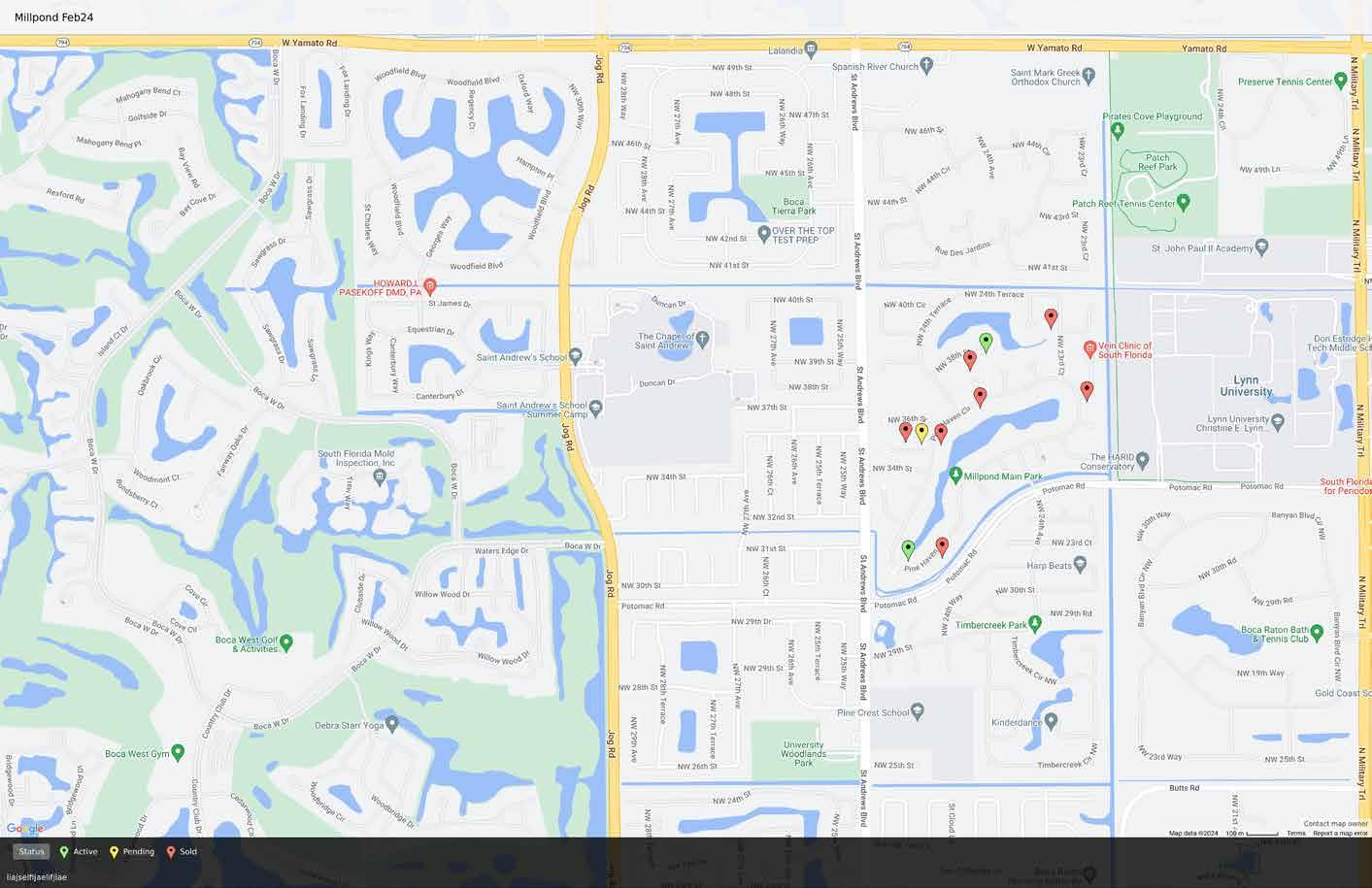Tap the yellow Pending property pin

[x=921, y=432]
